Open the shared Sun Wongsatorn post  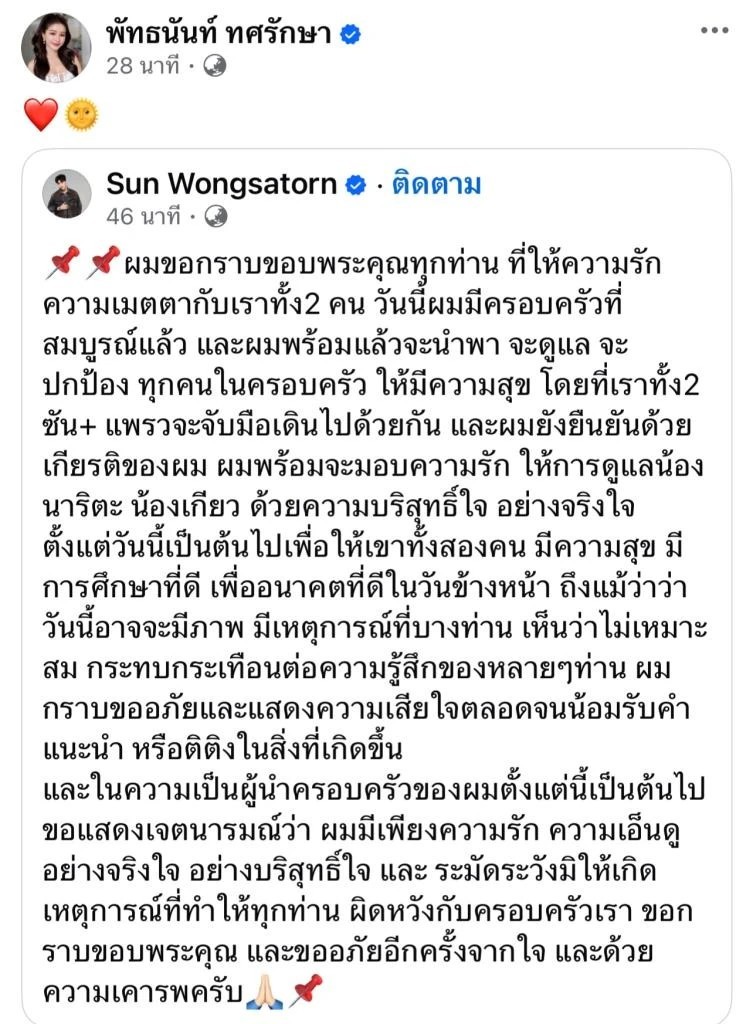tap(380, 600)
